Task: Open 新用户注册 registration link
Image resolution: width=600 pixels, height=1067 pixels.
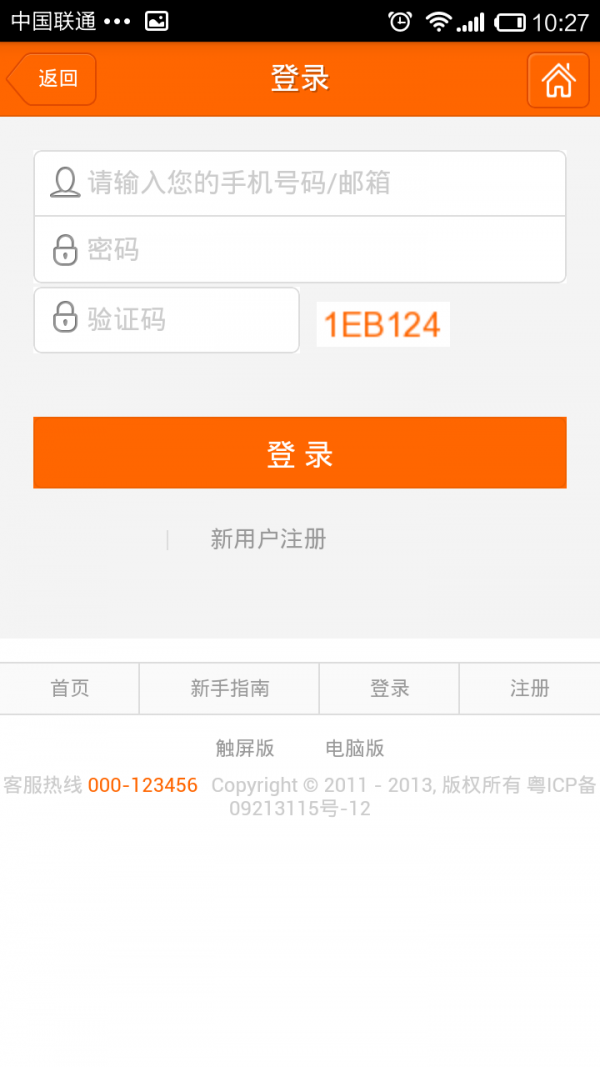Action: [x=268, y=540]
